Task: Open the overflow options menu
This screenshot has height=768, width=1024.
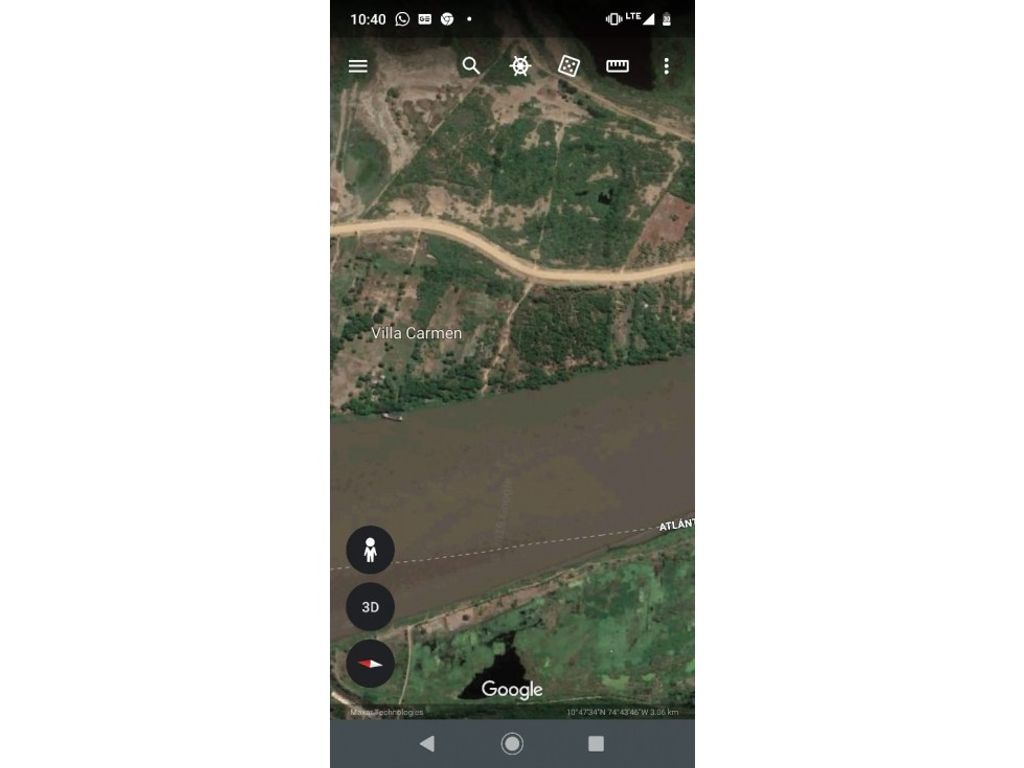Action: point(666,66)
